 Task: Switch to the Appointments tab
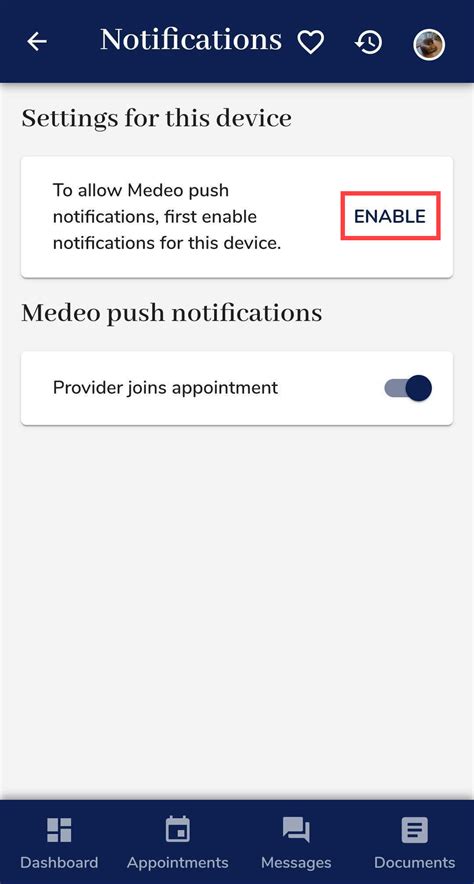click(178, 843)
